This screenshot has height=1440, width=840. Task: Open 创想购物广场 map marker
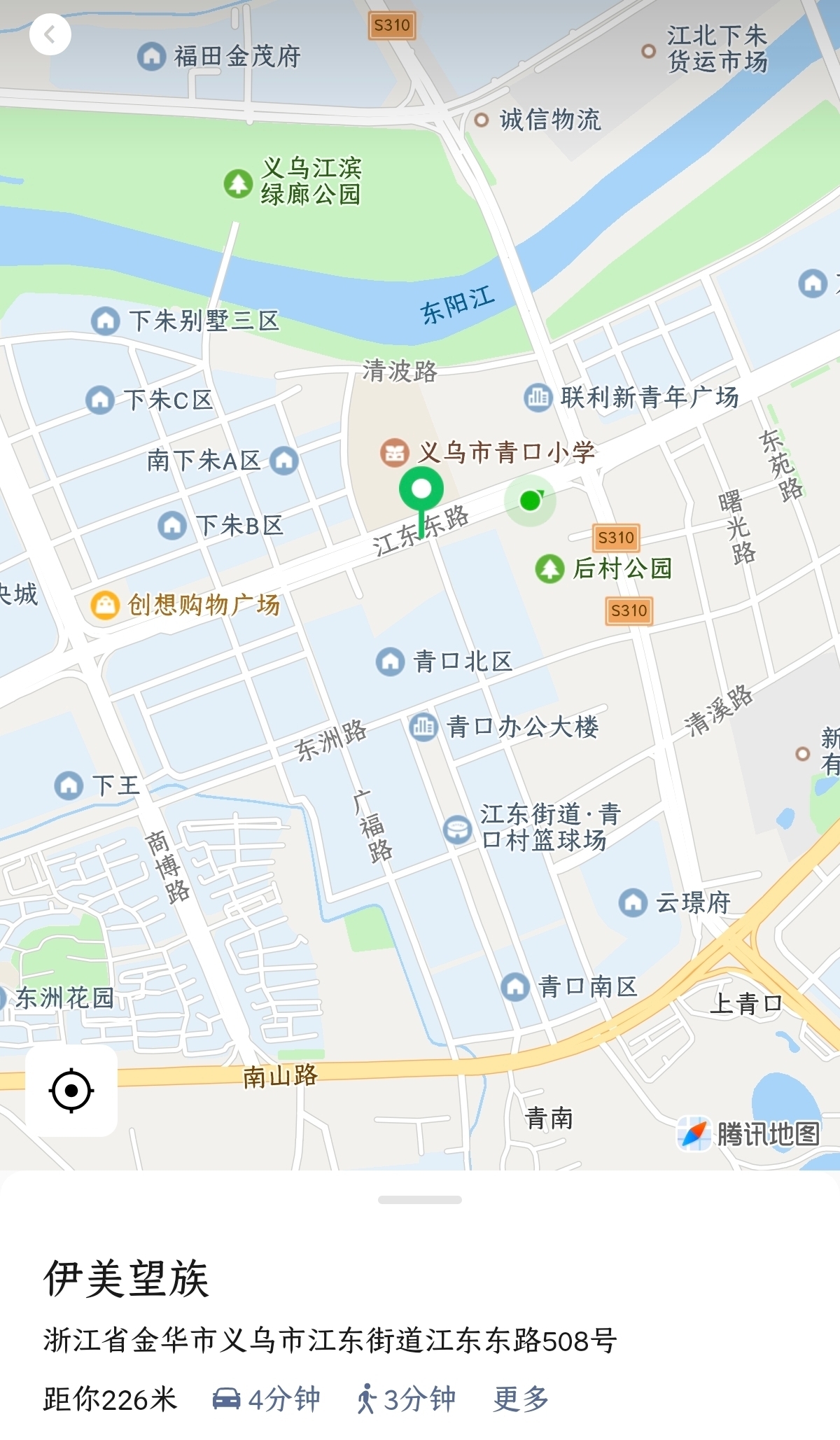point(105,605)
